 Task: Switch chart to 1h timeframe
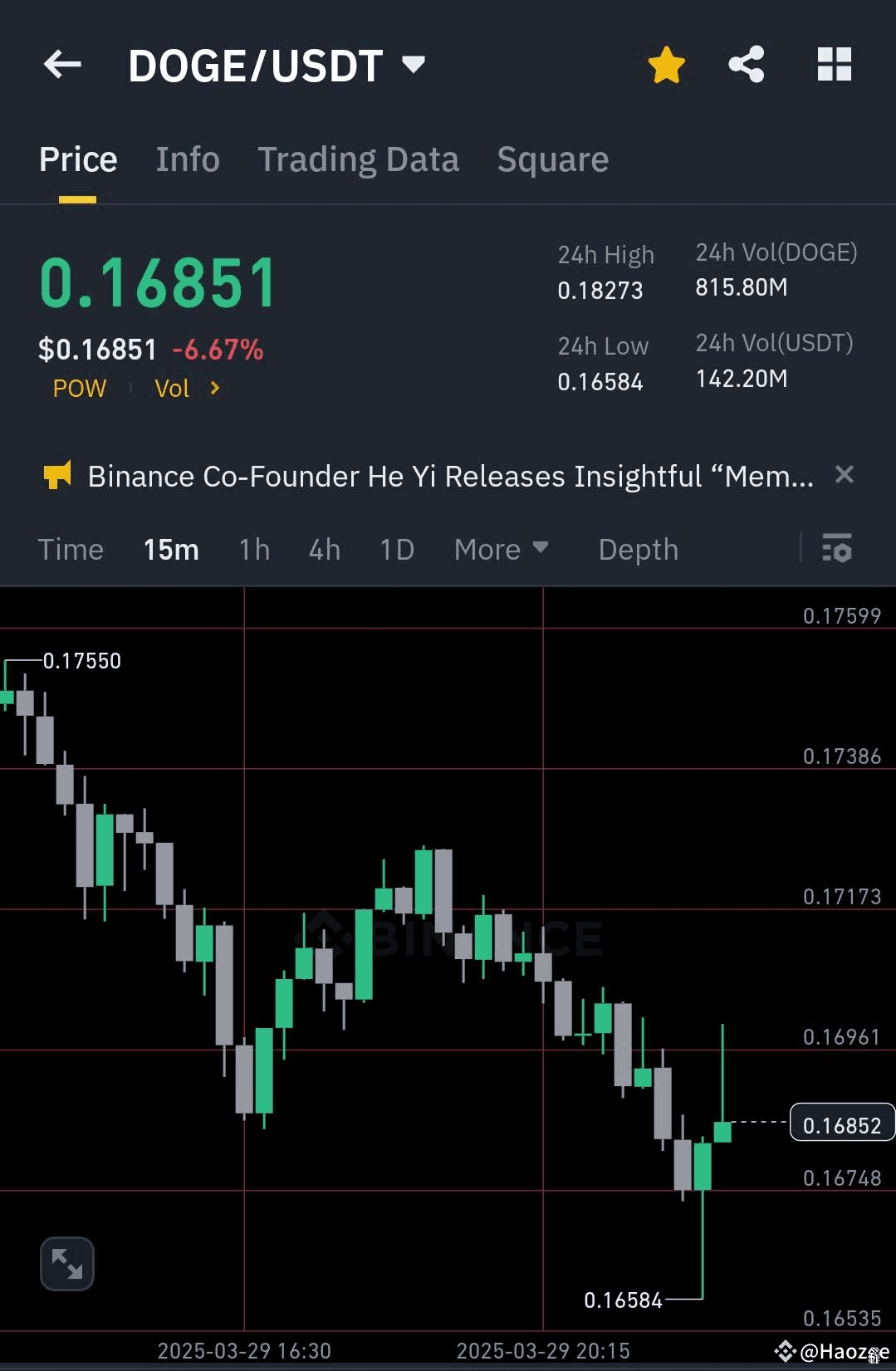[x=253, y=549]
